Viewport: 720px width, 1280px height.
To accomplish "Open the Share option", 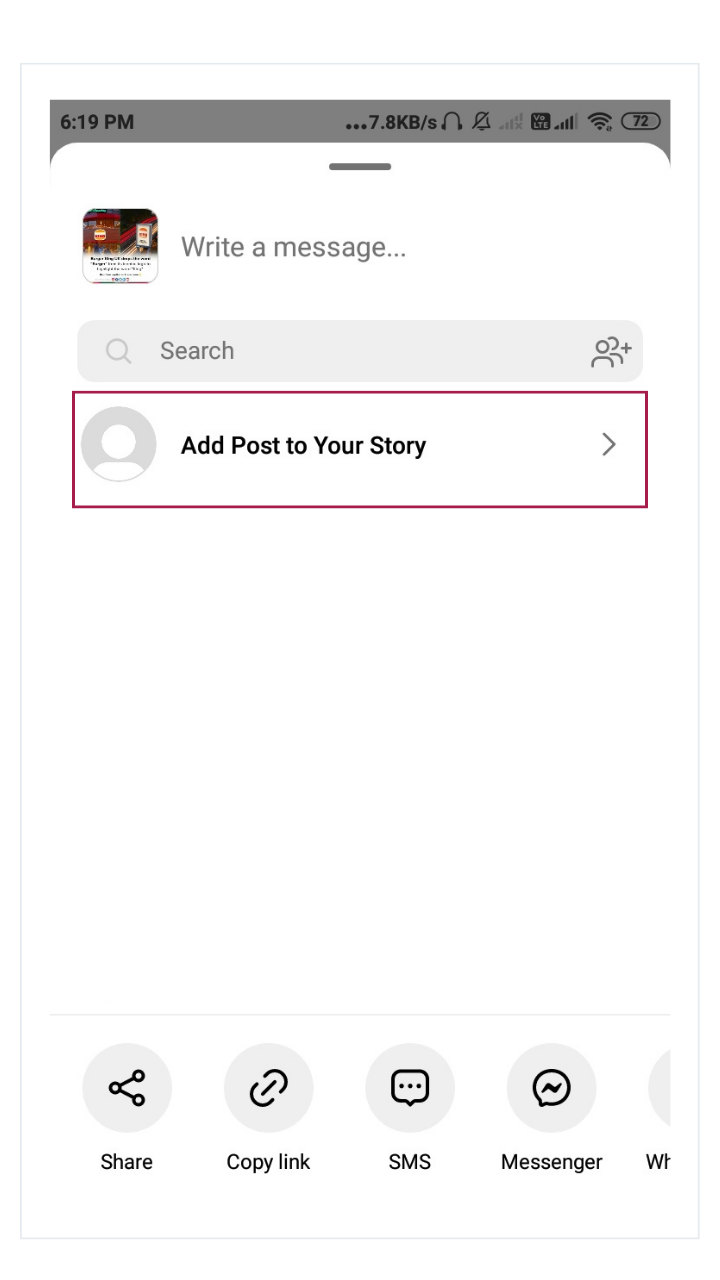I will click(127, 1088).
